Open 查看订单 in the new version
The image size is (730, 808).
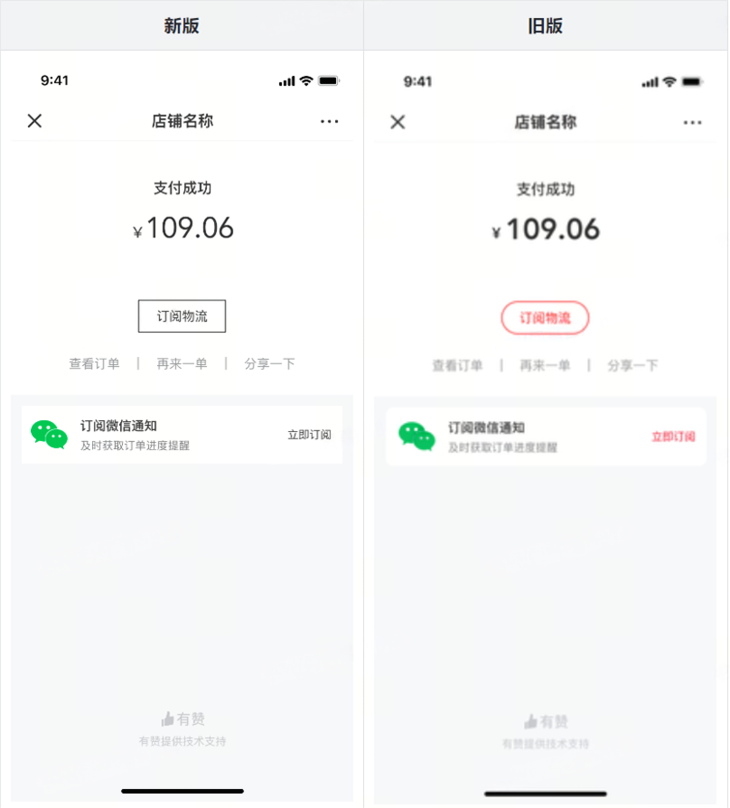[95, 365]
